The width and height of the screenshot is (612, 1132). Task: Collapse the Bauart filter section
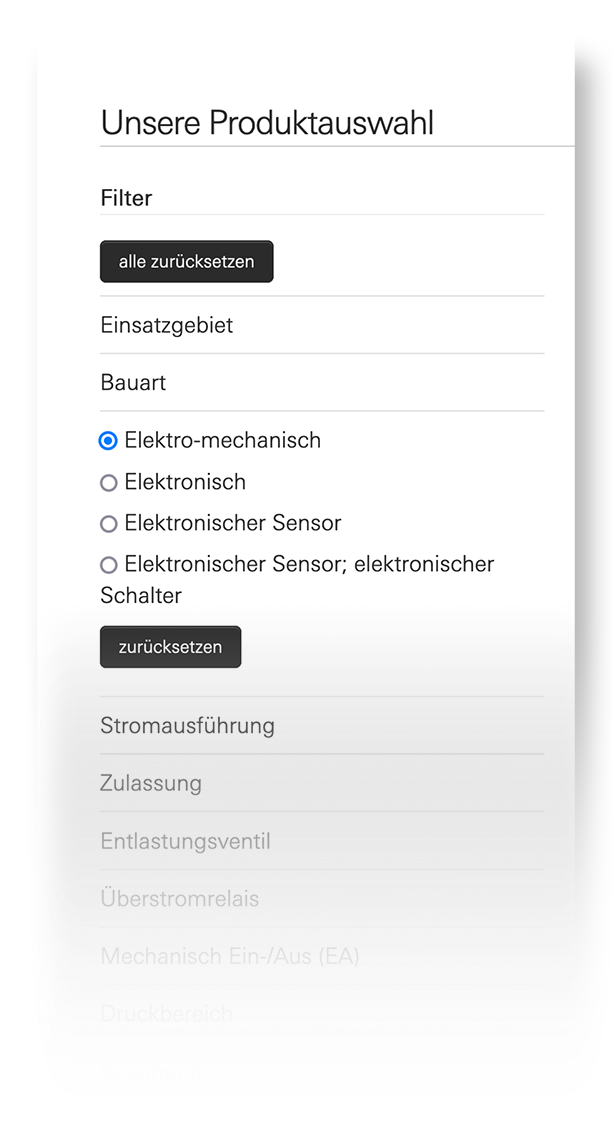coord(322,383)
